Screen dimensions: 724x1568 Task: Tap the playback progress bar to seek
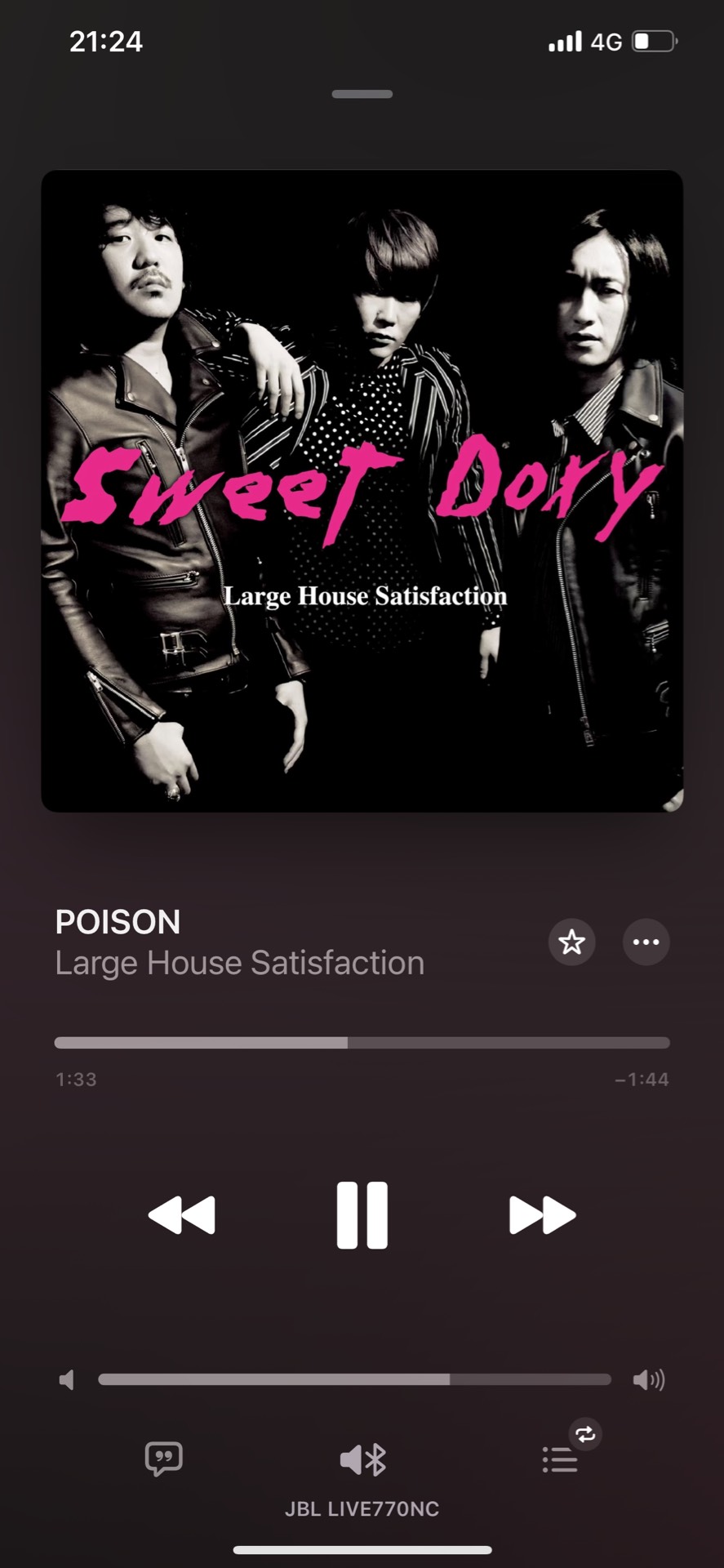click(362, 1043)
